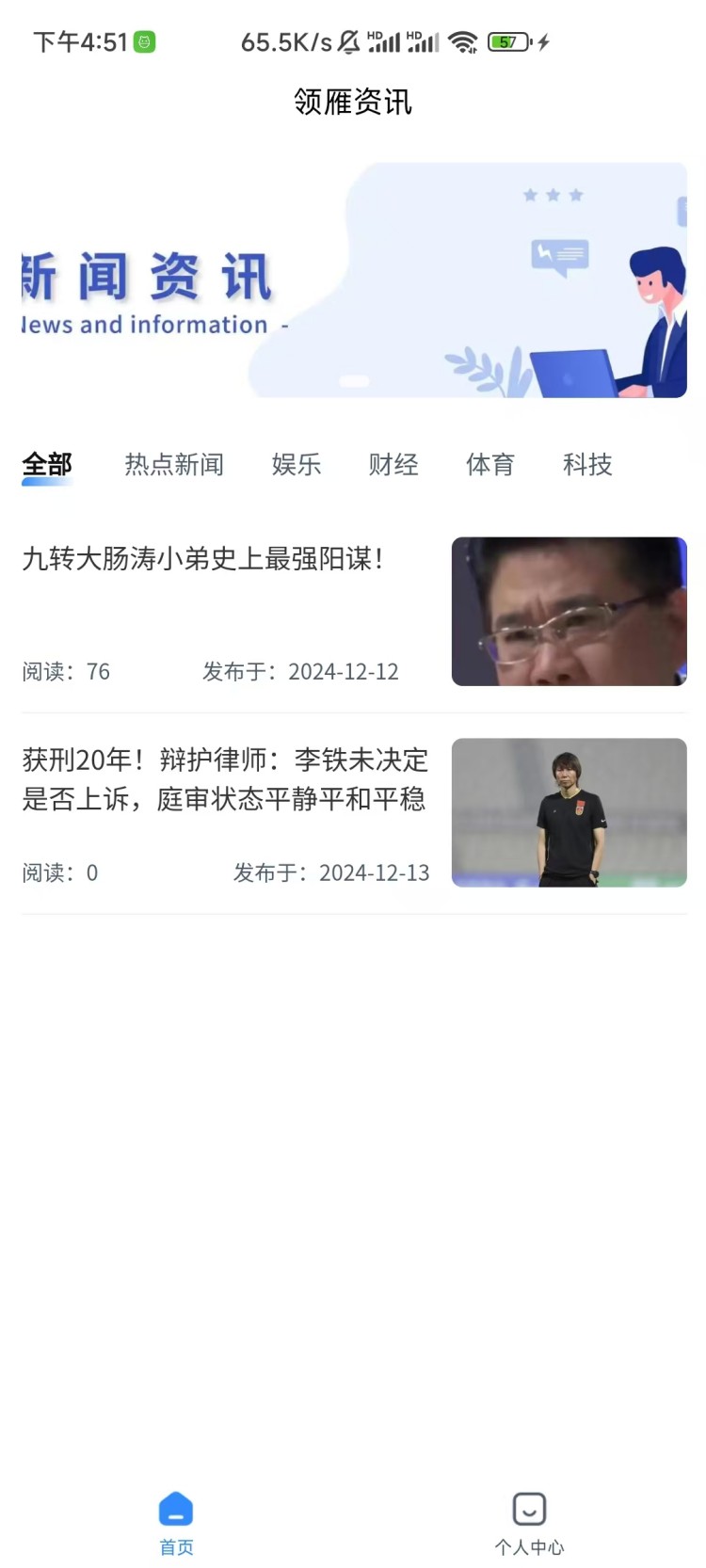Click the muted notification icon in status bar
The height and width of the screenshot is (1568, 706).
click(346, 41)
